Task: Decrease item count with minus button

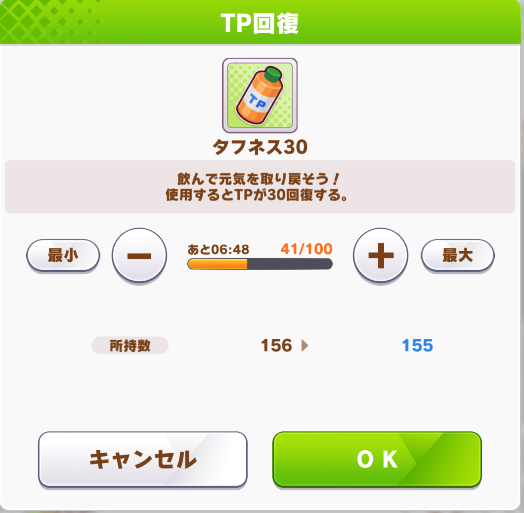Action: pyautogui.click(x=139, y=256)
